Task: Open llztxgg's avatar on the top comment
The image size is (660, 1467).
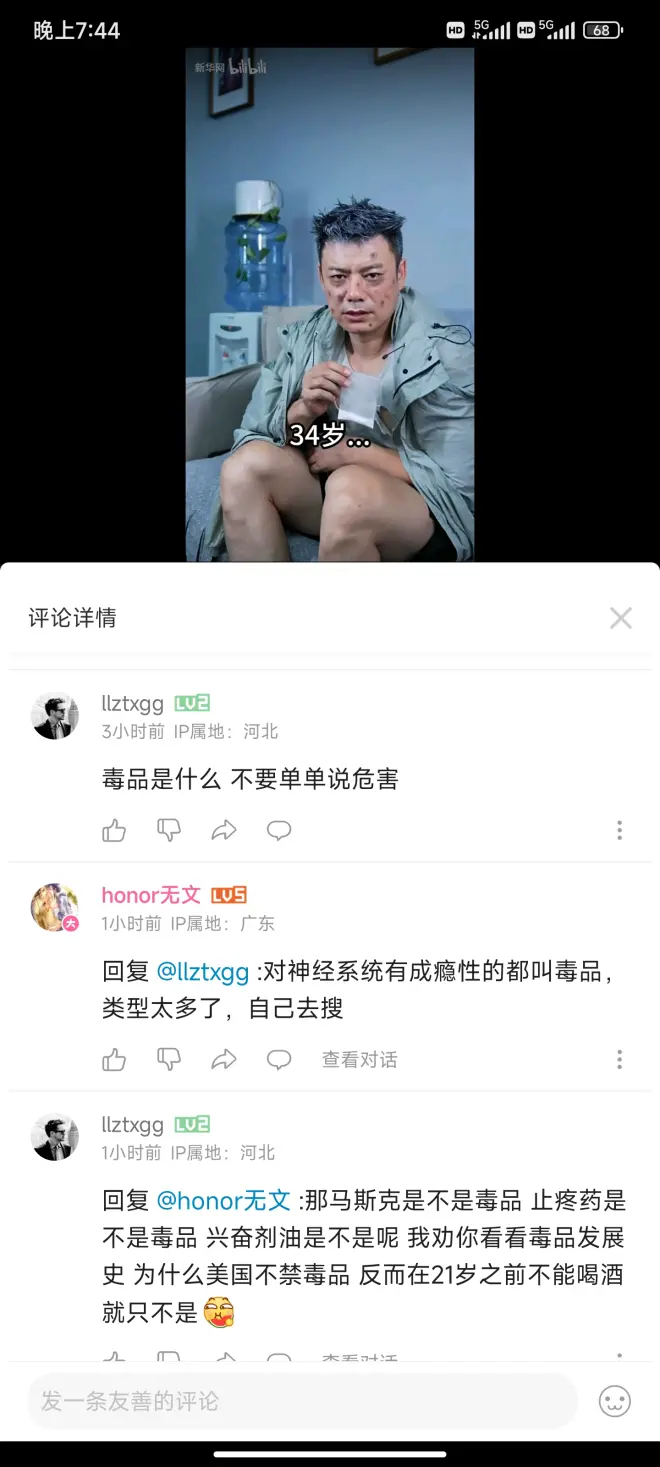Action: (x=55, y=716)
